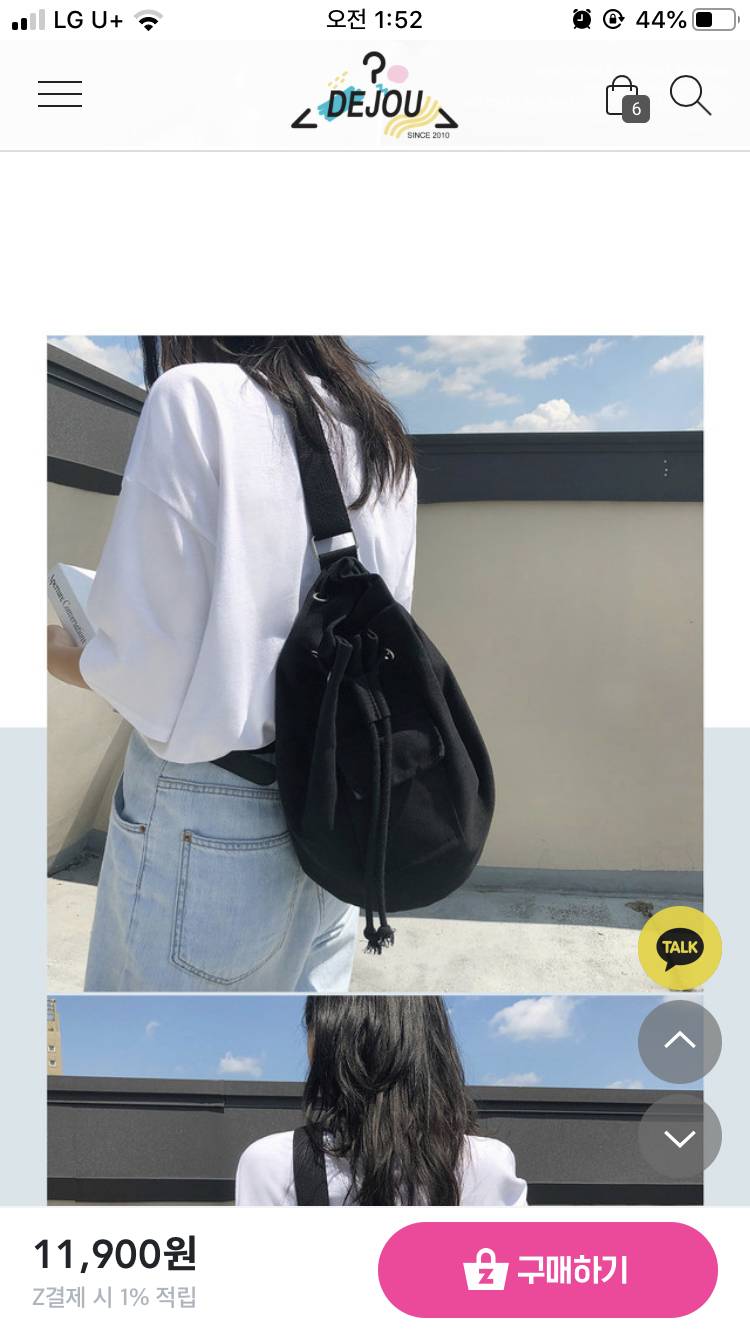Tap the scroll-down chevron arrow
750x1334 pixels.
[679, 1136]
